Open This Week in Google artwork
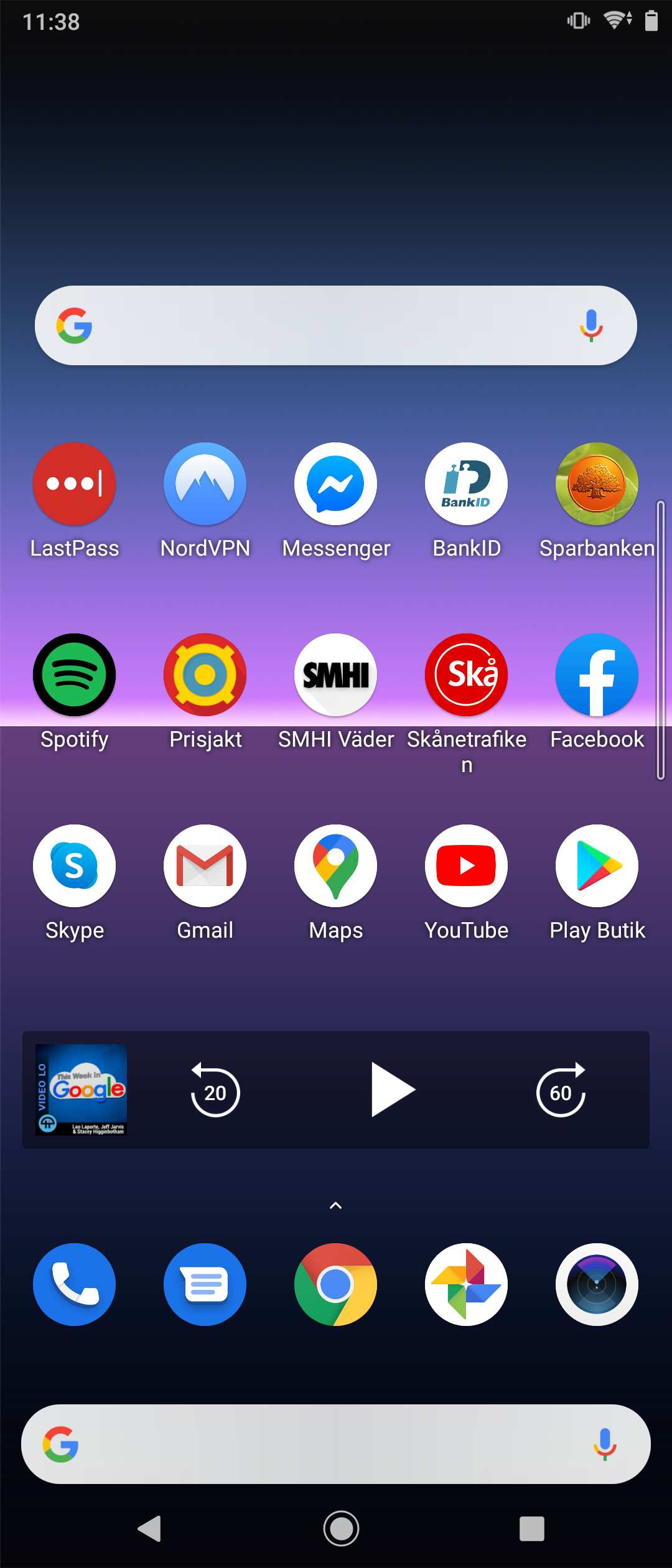Image resolution: width=672 pixels, height=1568 pixels. point(81,1090)
